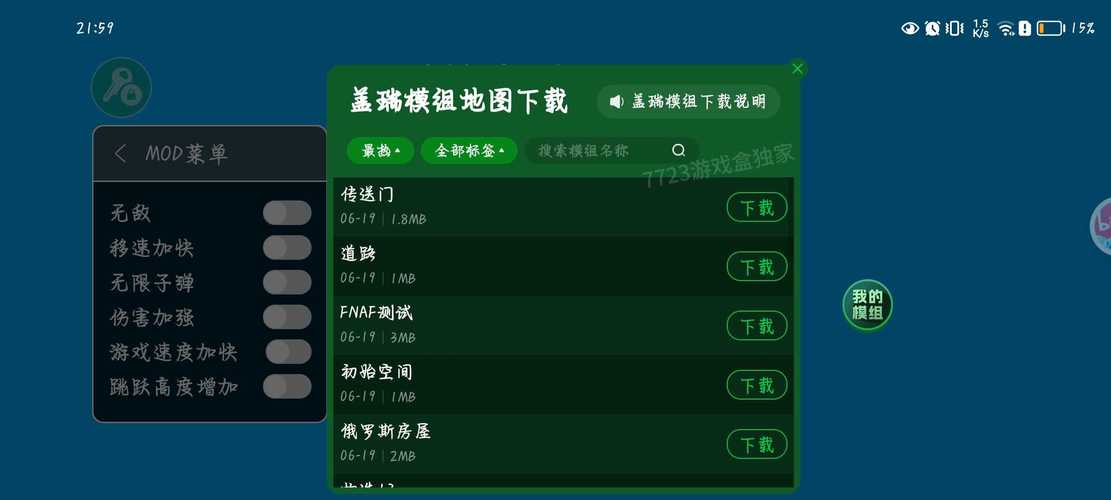
Task: Open 盖瑞模组下载说明 instructions
Action: pos(688,101)
